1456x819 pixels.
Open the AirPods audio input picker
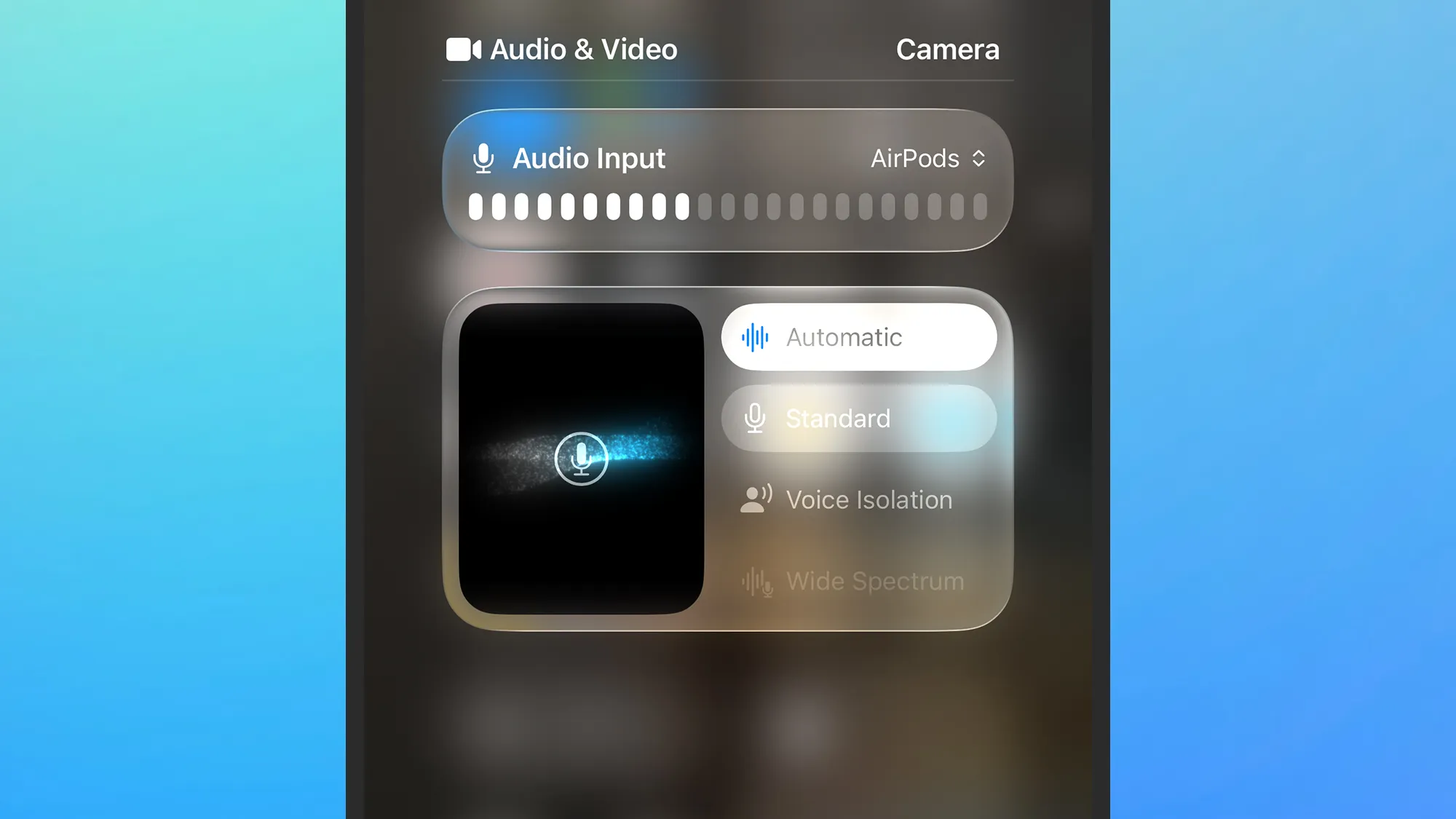[928, 158]
